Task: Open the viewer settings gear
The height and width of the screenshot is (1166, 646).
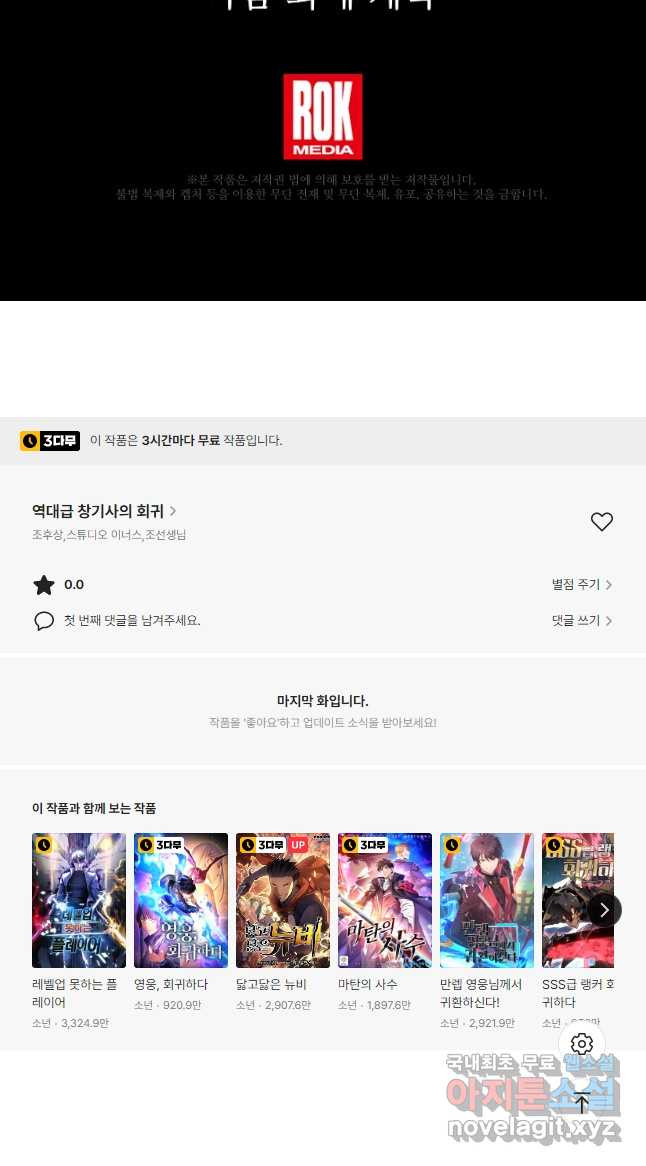Action: click(x=582, y=1044)
